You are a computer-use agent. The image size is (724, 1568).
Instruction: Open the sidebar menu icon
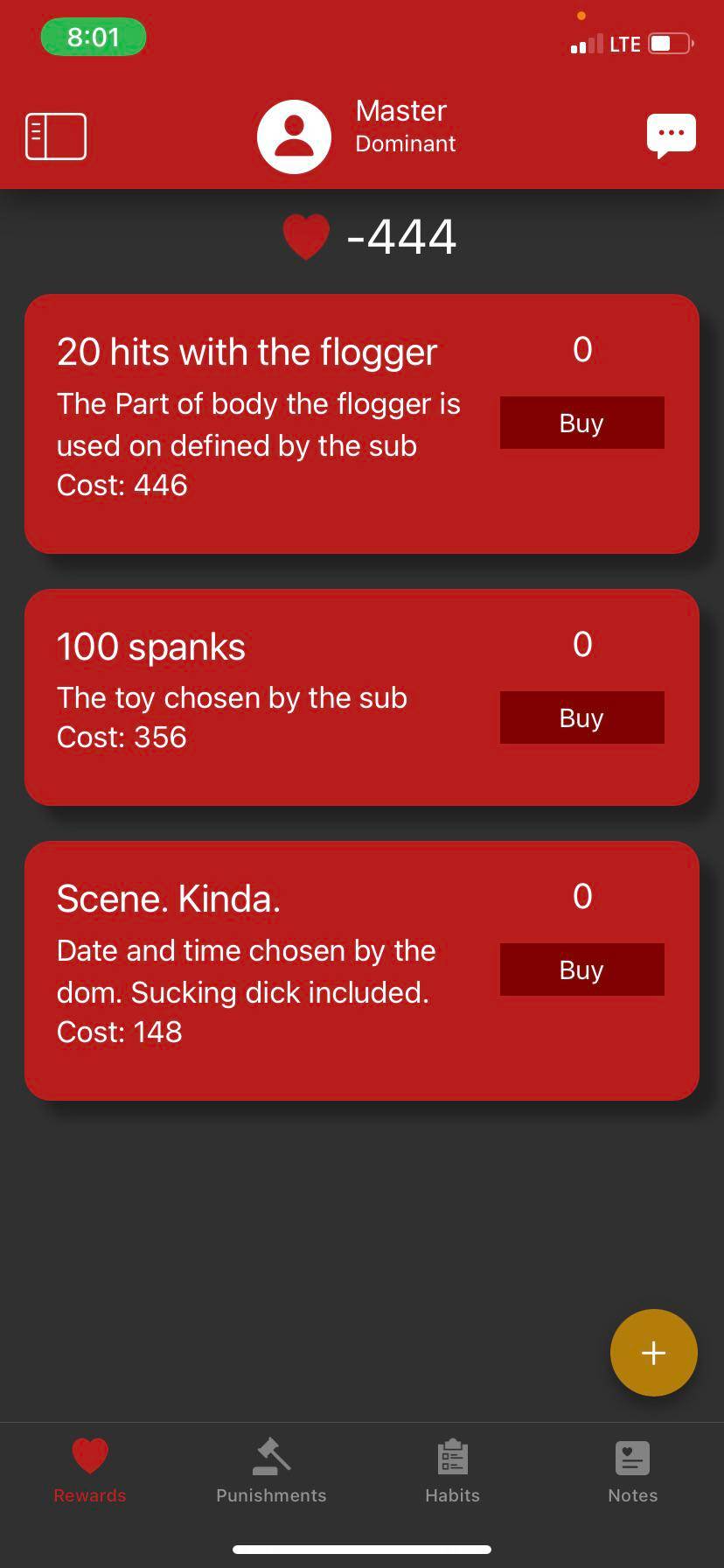[55, 136]
